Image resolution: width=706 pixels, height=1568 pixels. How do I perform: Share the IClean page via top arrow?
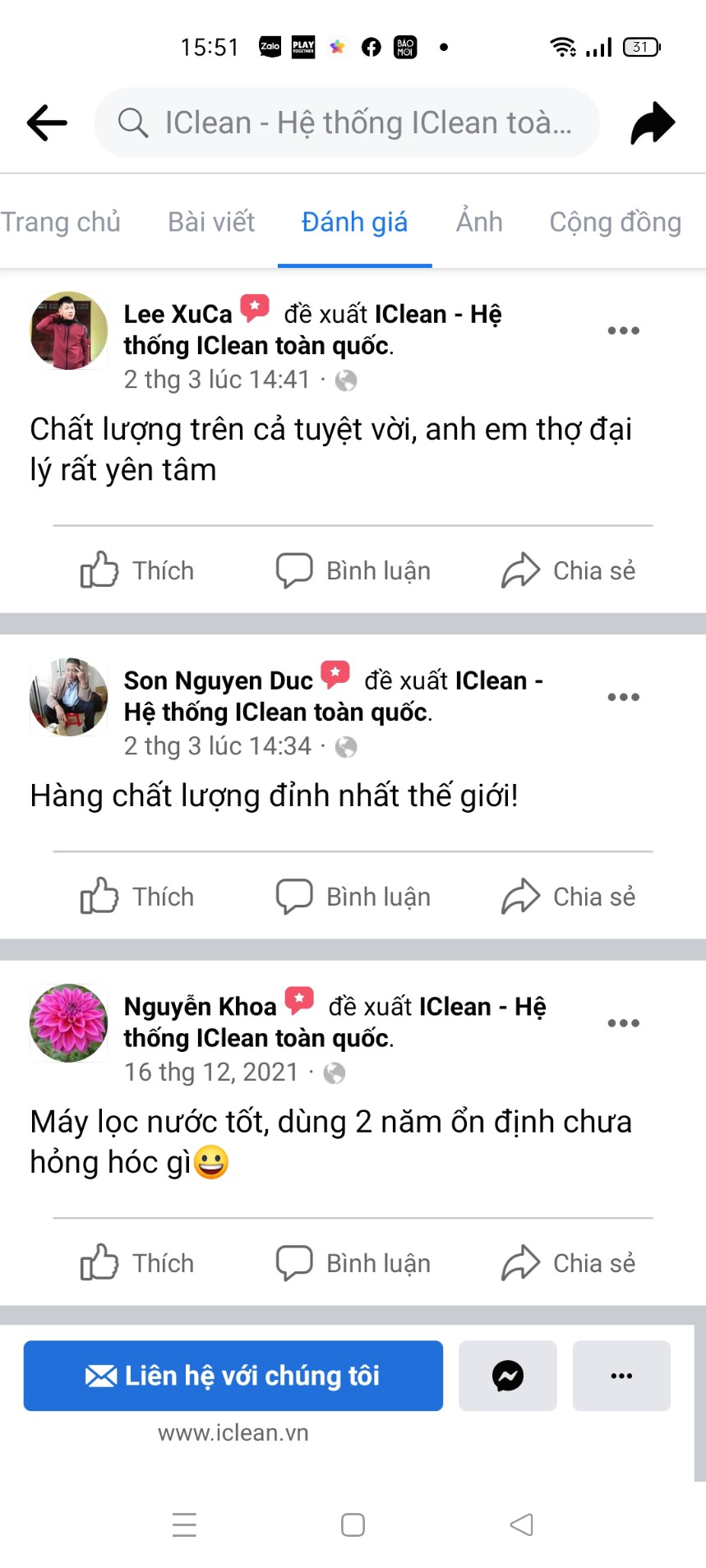pyautogui.click(x=653, y=123)
